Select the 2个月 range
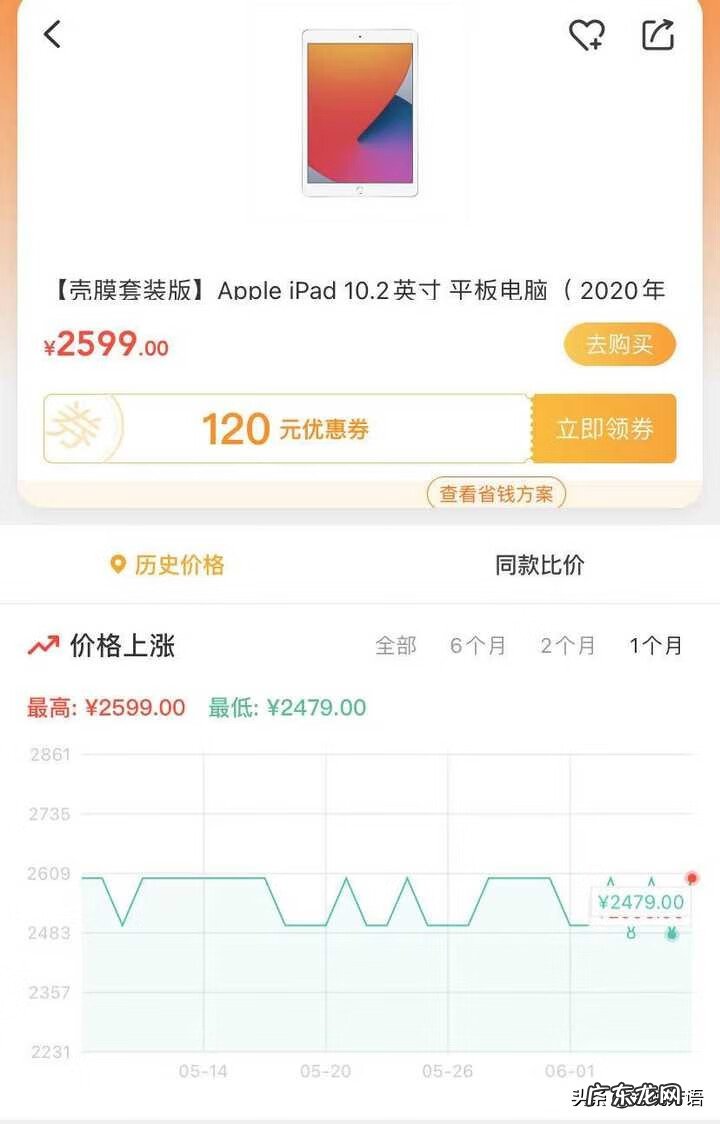The width and height of the screenshot is (720, 1124). [x=567, y=646]
